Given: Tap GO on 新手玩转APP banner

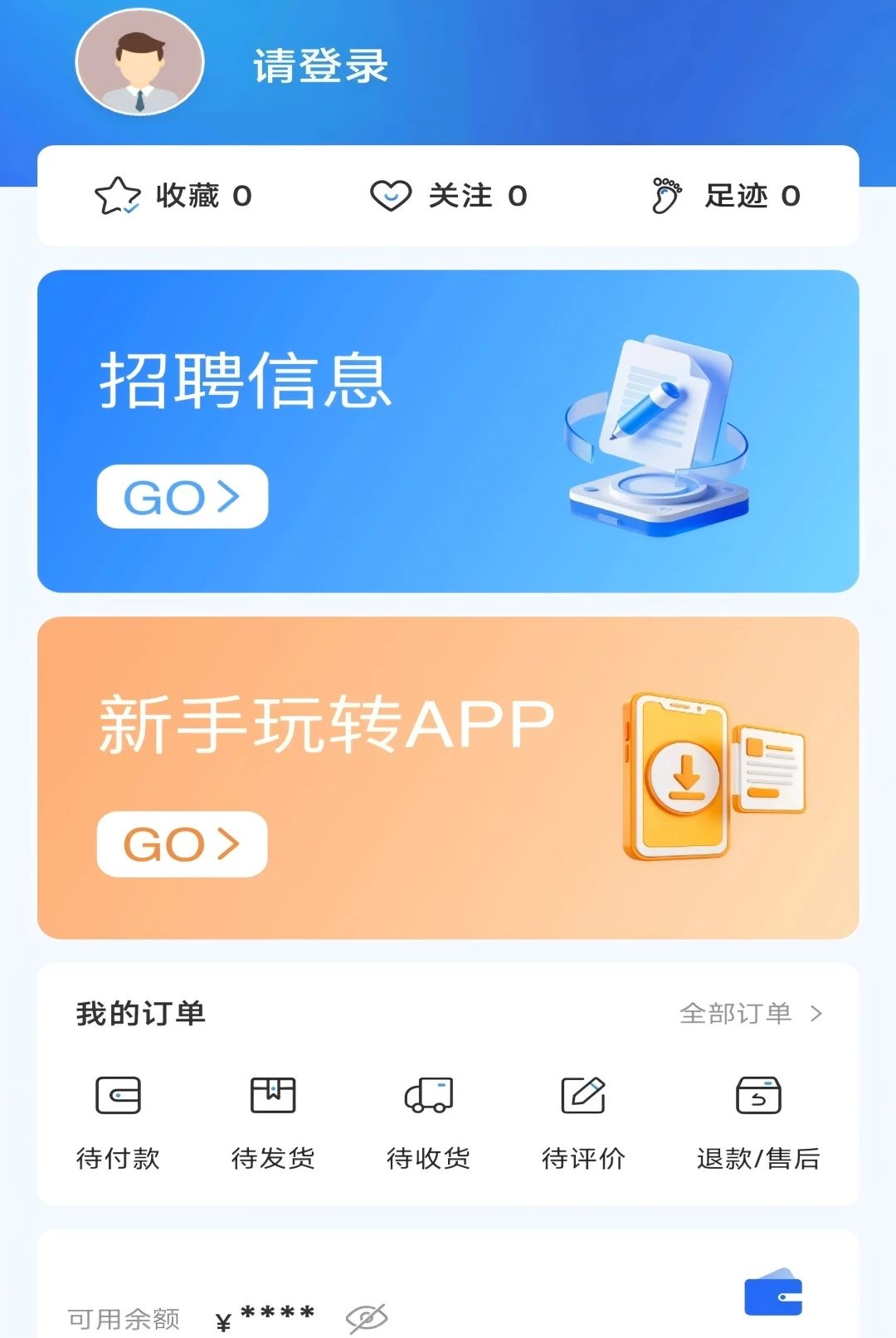Looking at the screenshot, I should (183, 844).
